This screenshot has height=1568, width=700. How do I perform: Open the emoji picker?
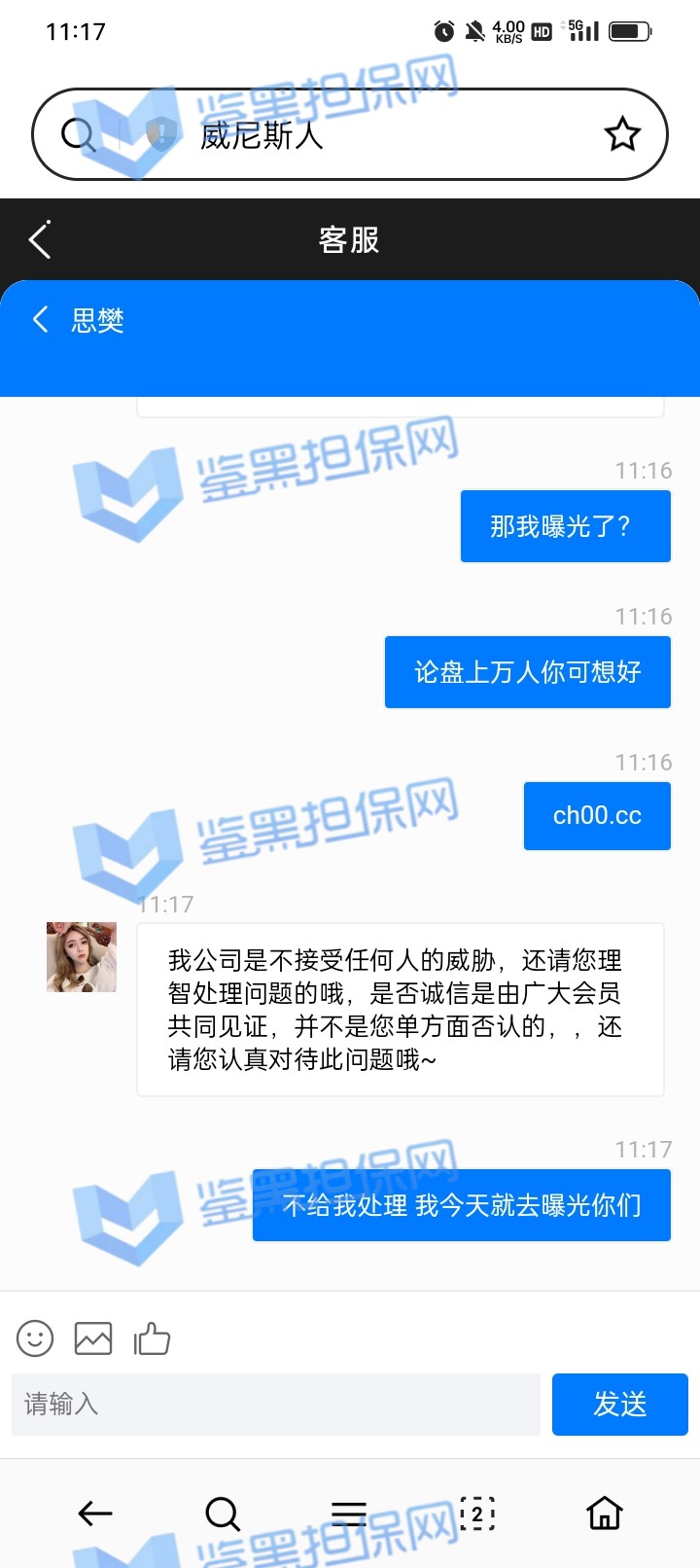click(35, 1338)
